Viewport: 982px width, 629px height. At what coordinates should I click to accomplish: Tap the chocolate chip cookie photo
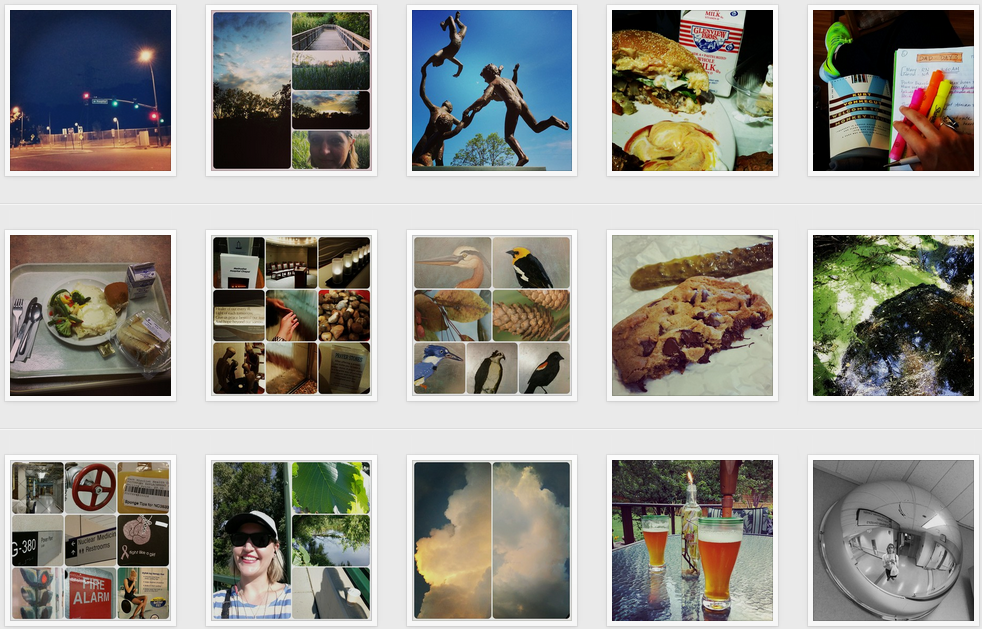[692, 316]
